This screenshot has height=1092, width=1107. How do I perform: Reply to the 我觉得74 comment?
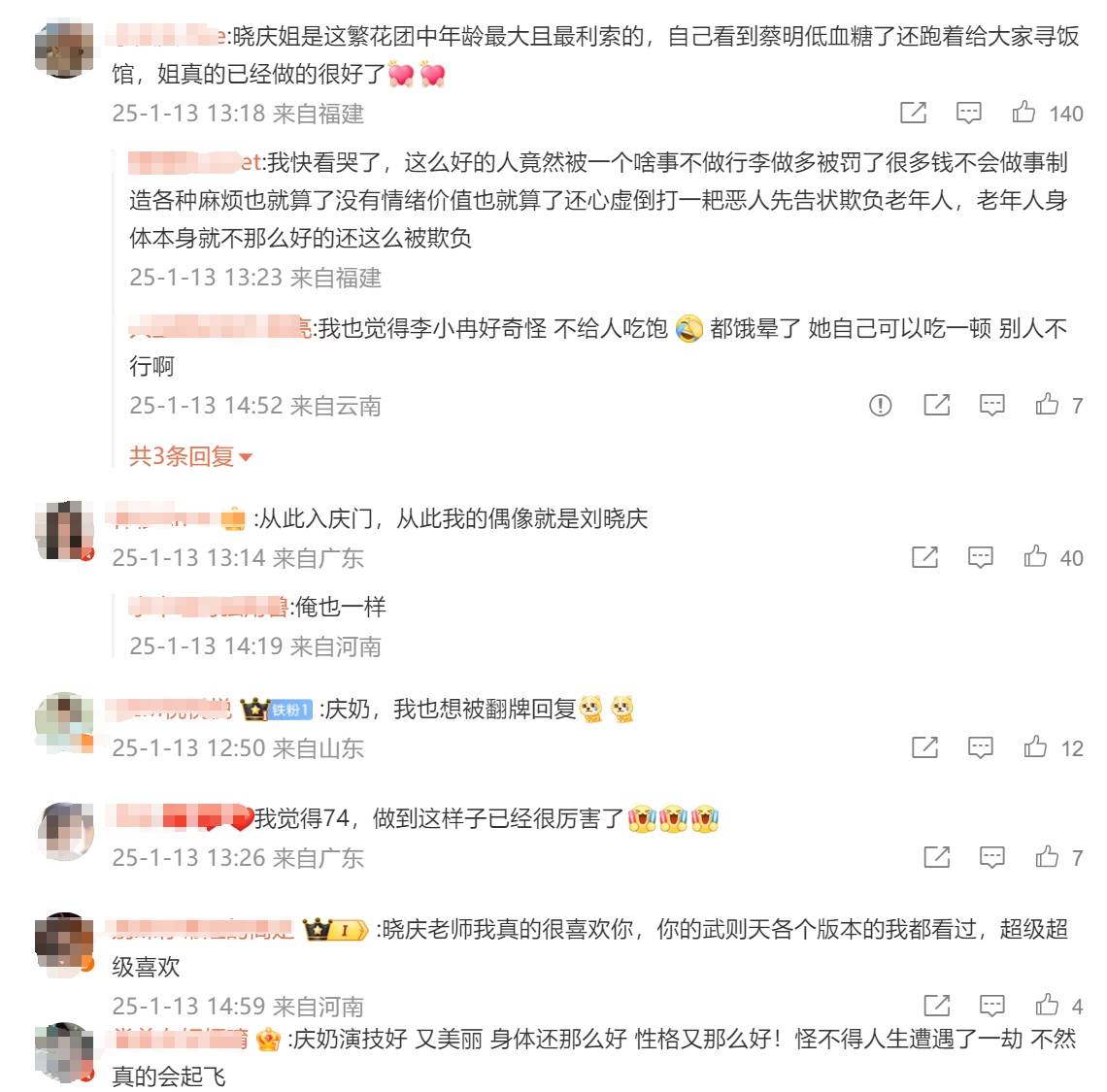pos(991,857)
